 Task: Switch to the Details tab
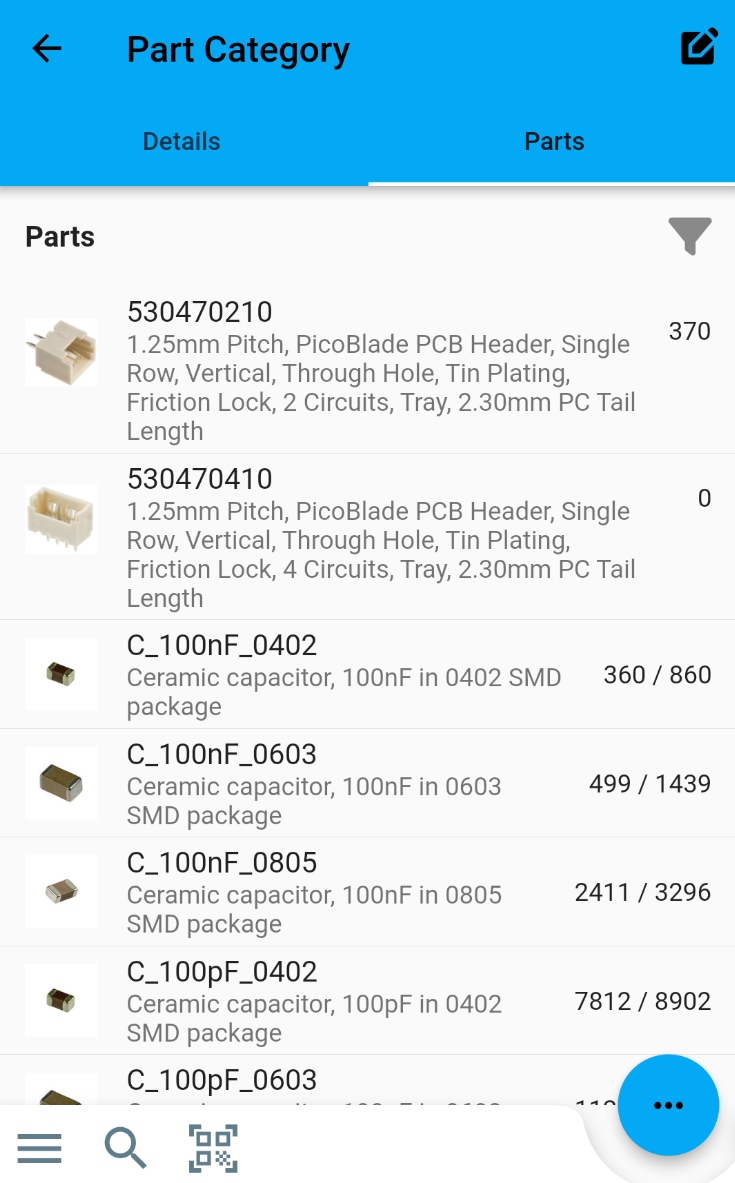pyautogui.click(x=181, y=141)
